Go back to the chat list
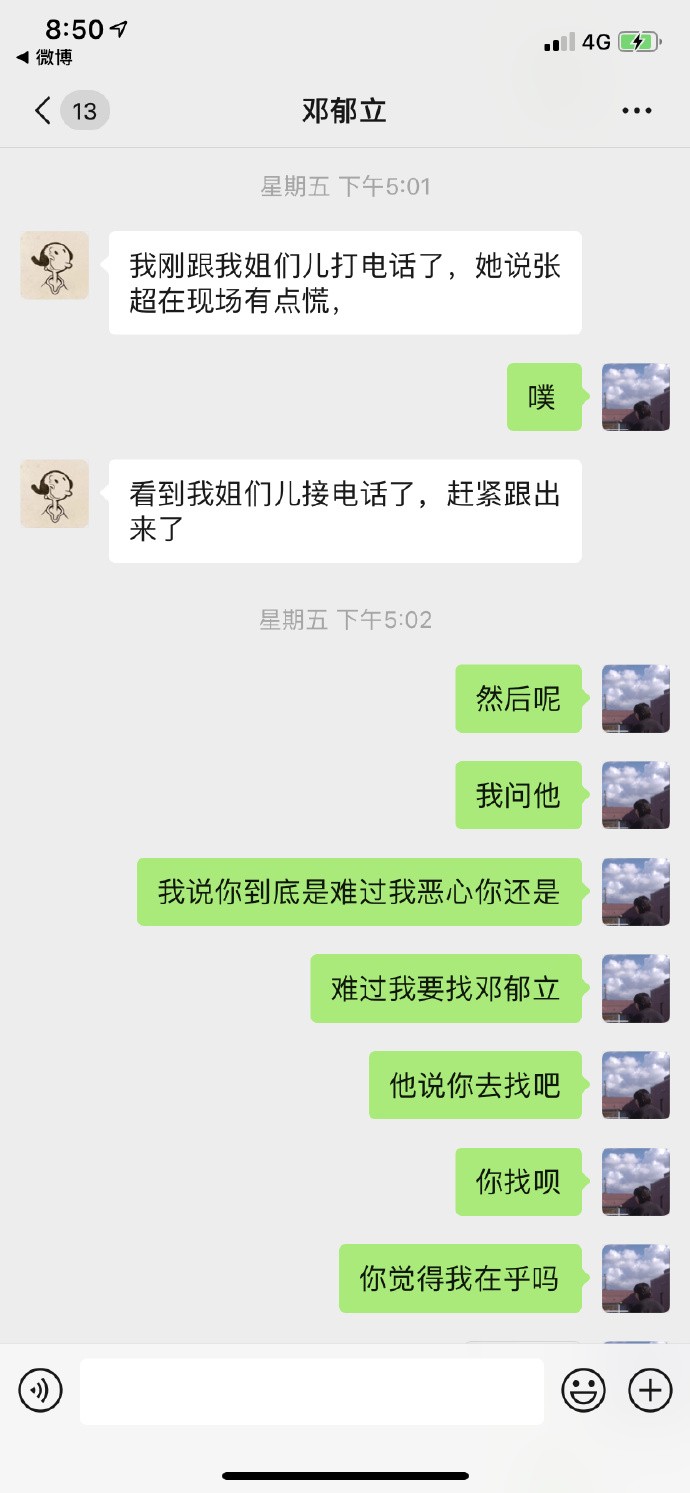This screenshot has width=690, height=1493. click(43, 110)
